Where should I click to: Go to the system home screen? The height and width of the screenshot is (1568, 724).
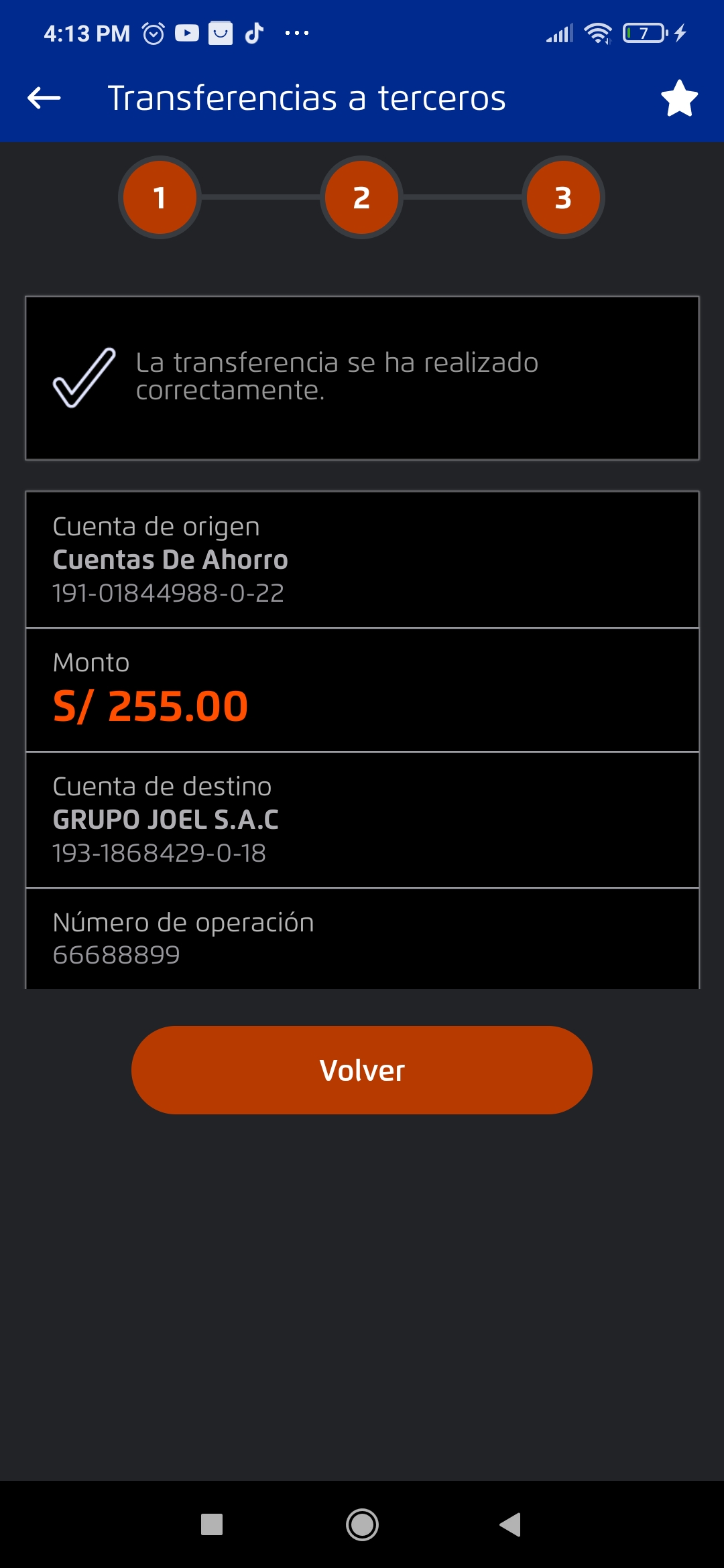pyautogui.click(x=362, y=1524)
